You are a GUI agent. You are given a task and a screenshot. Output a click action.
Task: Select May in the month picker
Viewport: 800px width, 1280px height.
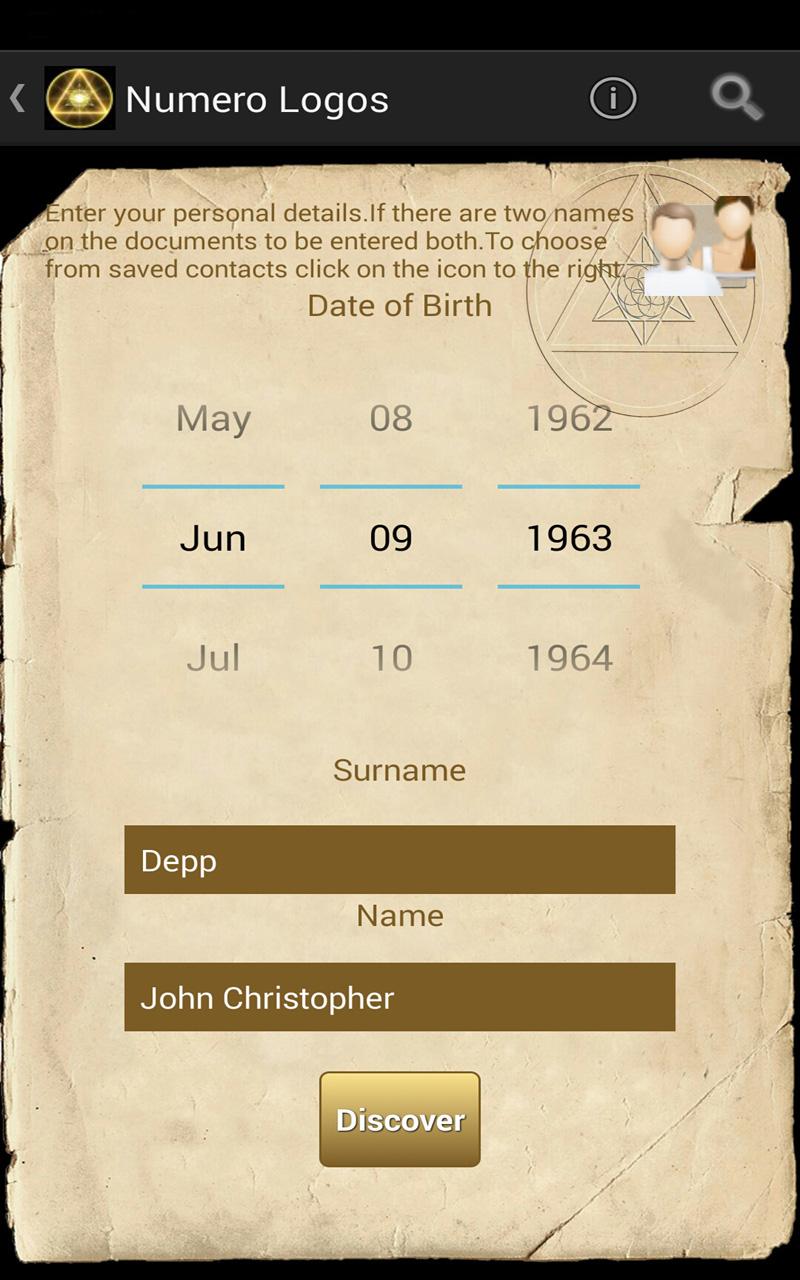213,418
